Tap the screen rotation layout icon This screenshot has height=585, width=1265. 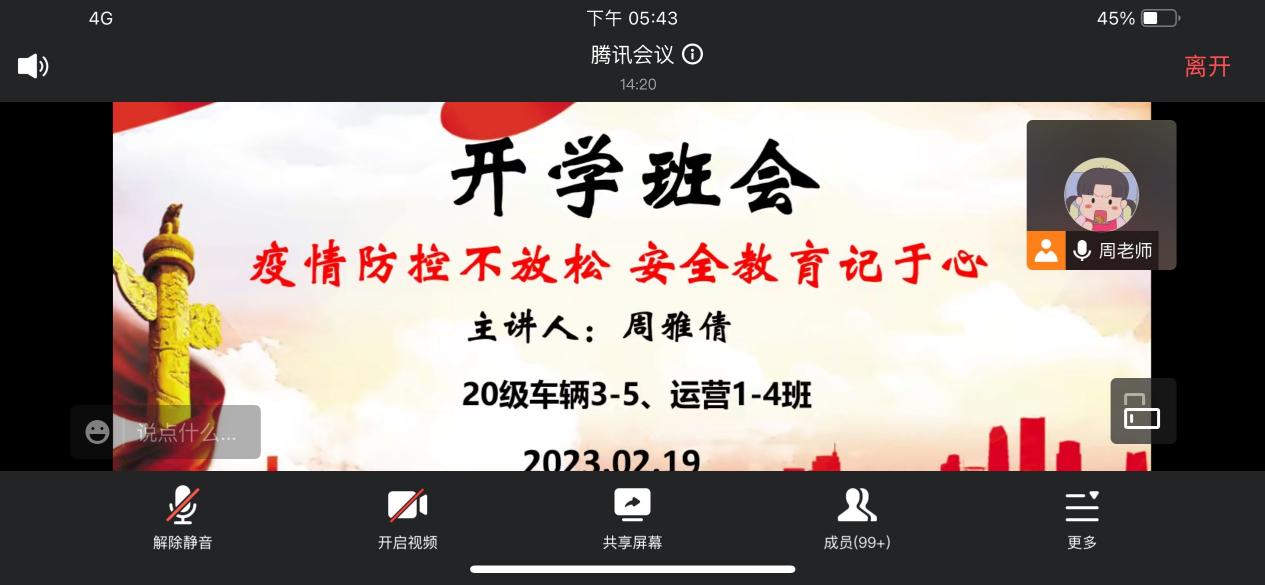(1142, 411)
